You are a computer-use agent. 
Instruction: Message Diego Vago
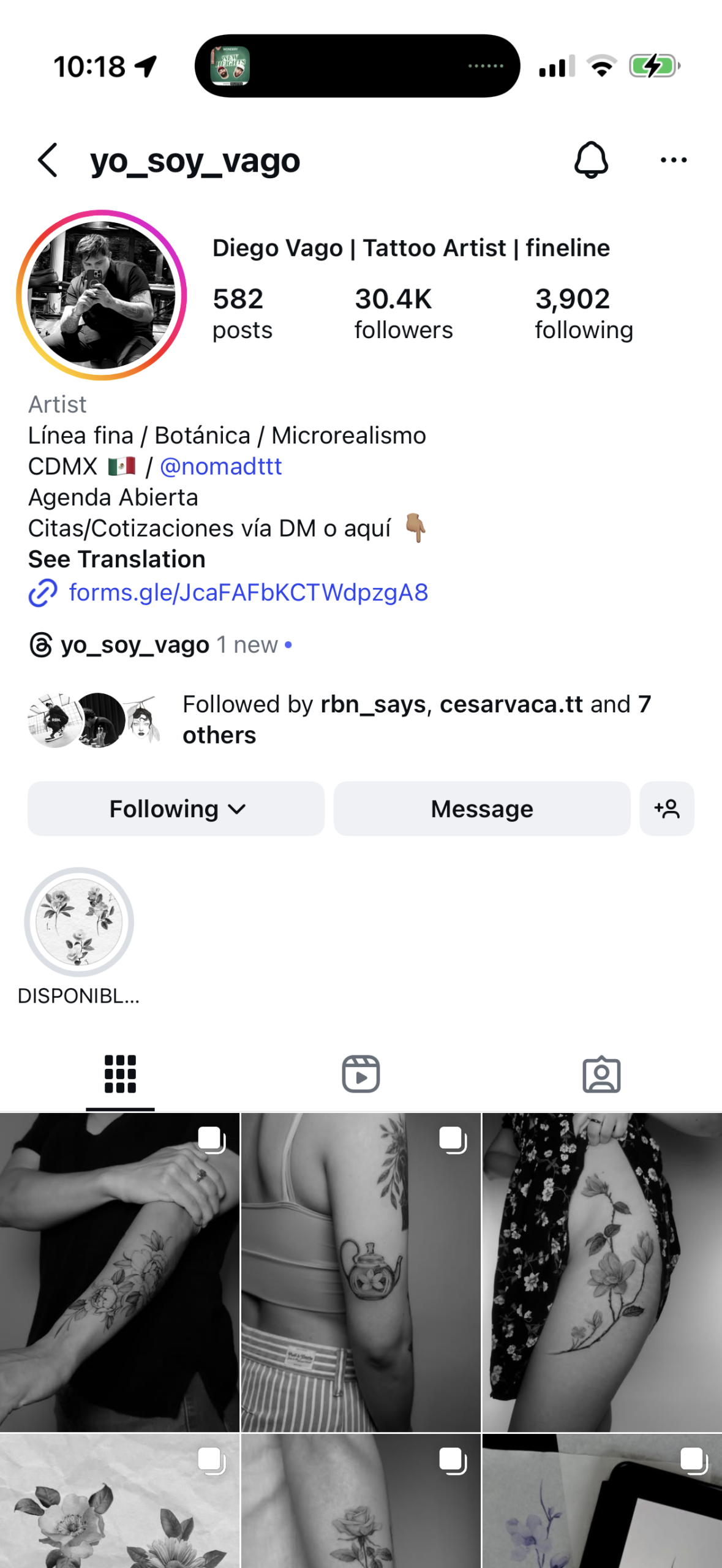point(482,809)
